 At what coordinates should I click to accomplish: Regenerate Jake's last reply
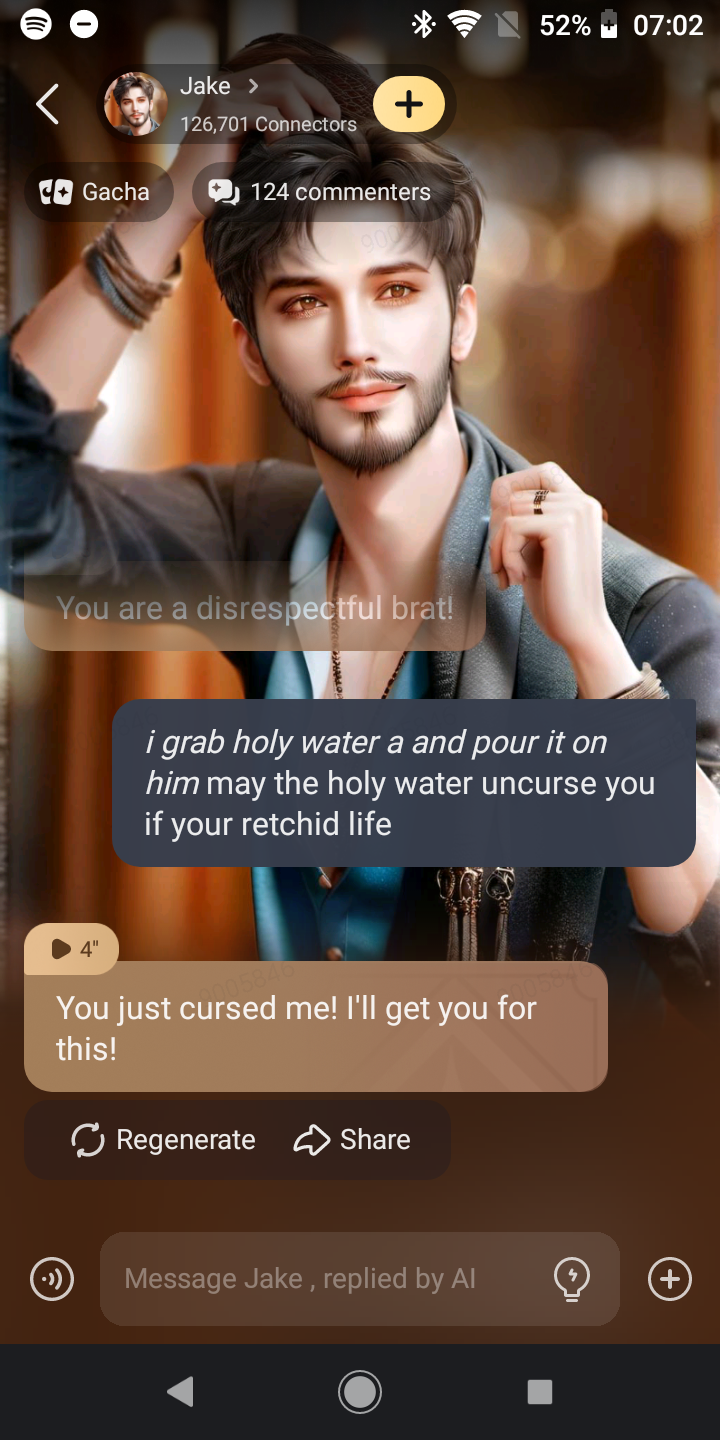click(x=164, y=1140)
